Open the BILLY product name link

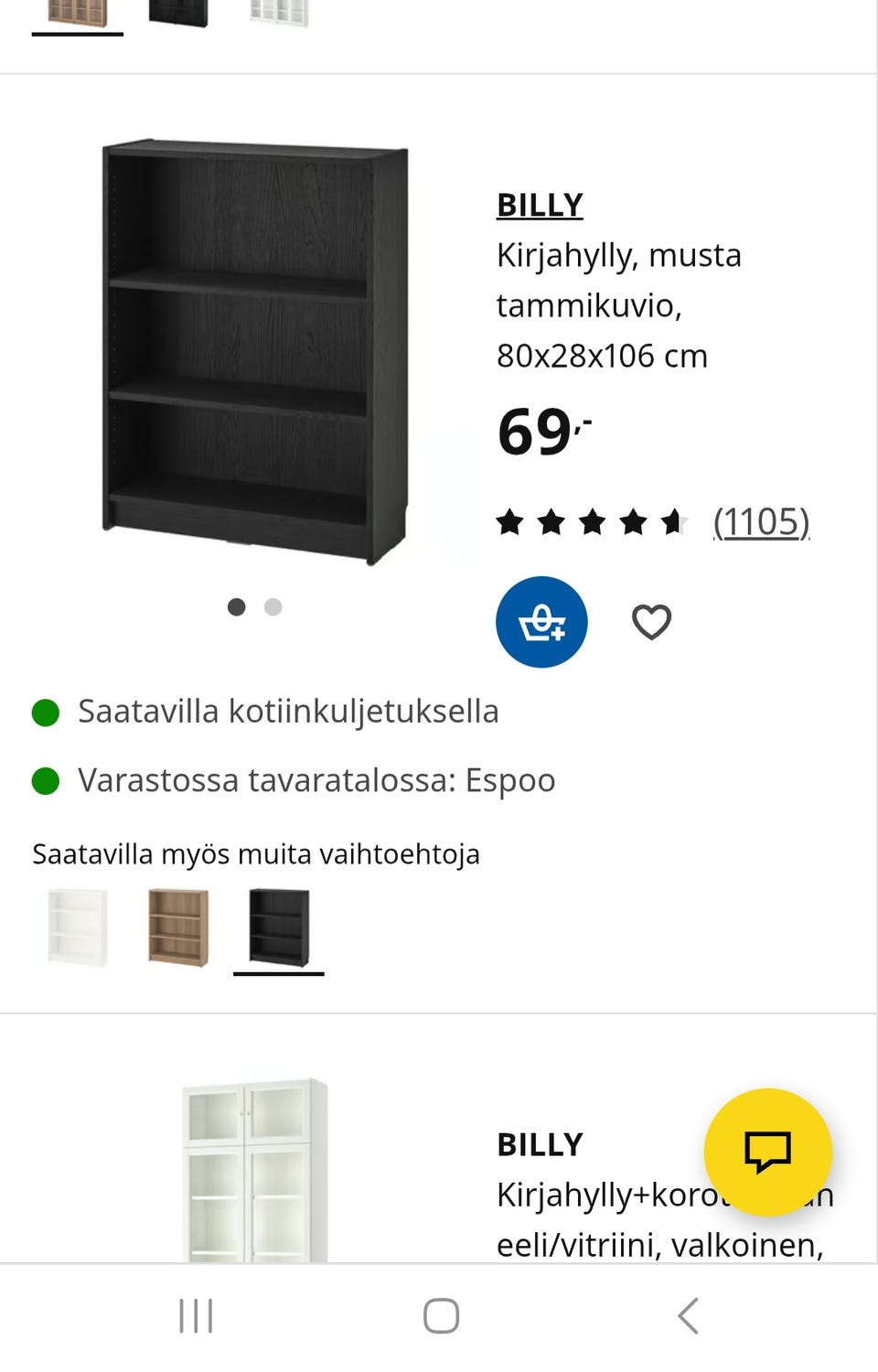(x=540, y=204)
